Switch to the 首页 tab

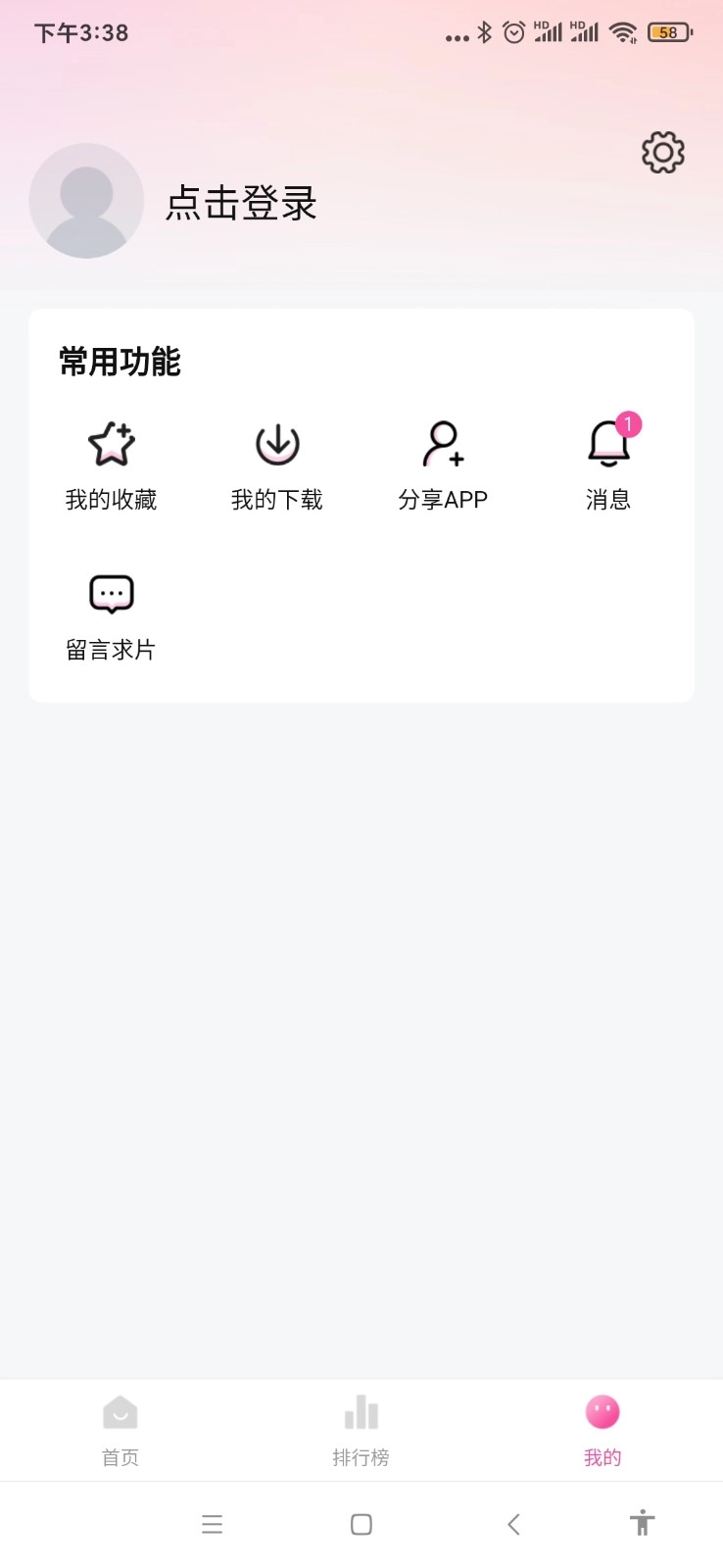coord(120,1431)
